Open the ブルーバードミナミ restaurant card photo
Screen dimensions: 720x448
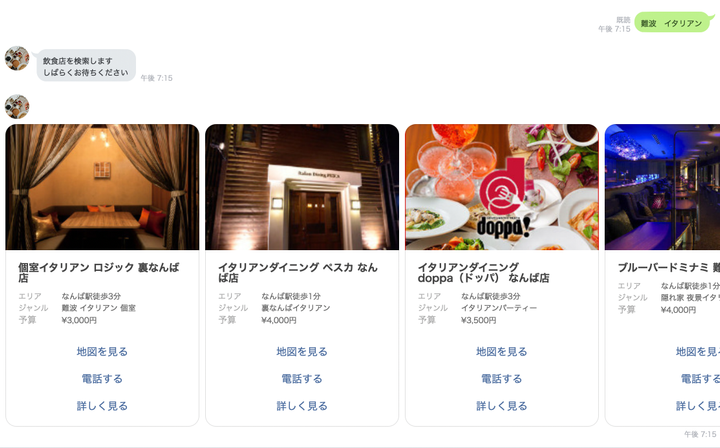click(x=662, y=187)
